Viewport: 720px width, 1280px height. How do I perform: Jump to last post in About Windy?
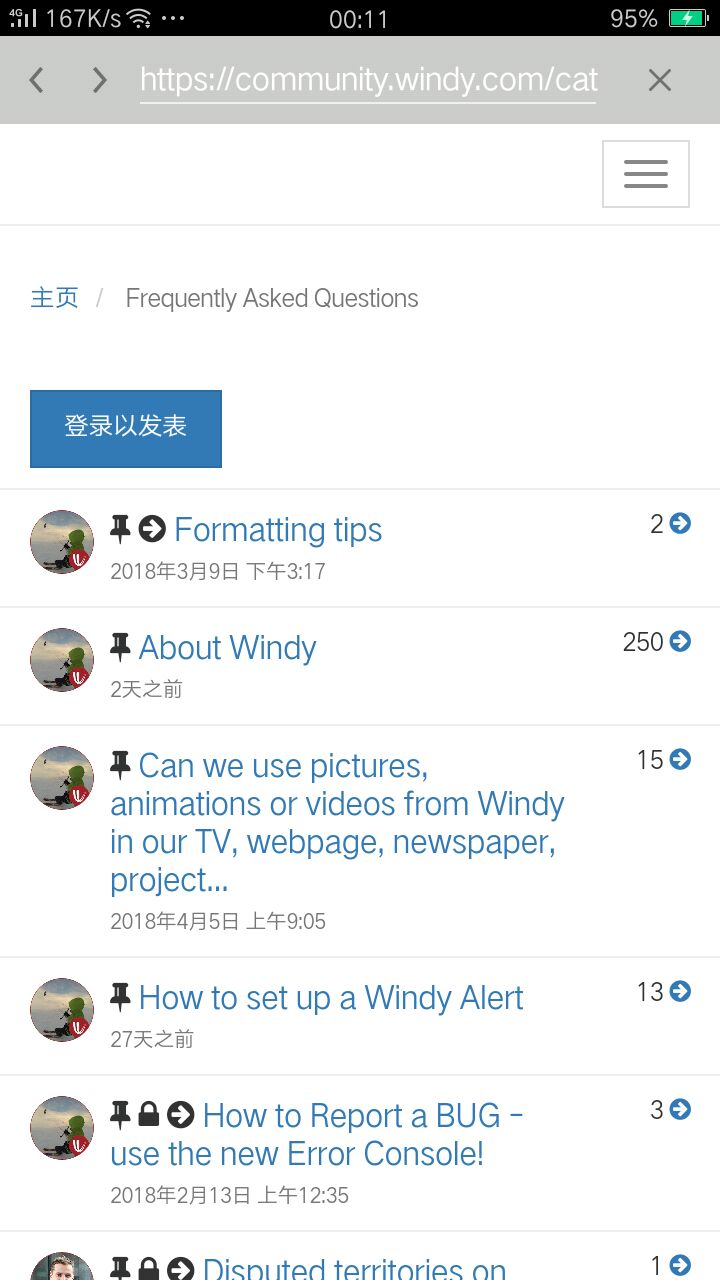pyautogui.click(x=680, y=641)
